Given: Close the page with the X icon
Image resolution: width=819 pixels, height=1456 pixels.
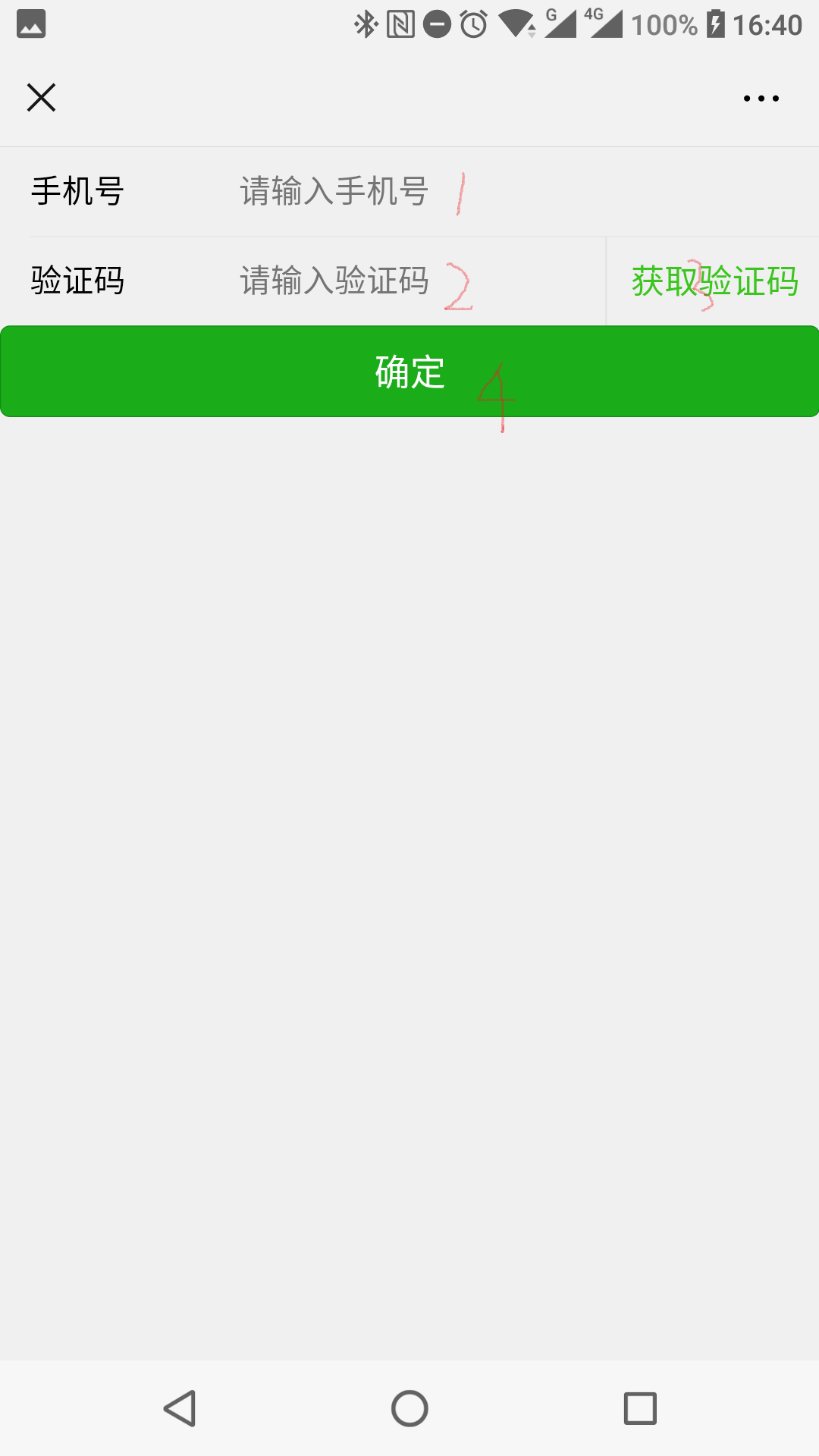Looking at the screenshot, I should 41,98.
